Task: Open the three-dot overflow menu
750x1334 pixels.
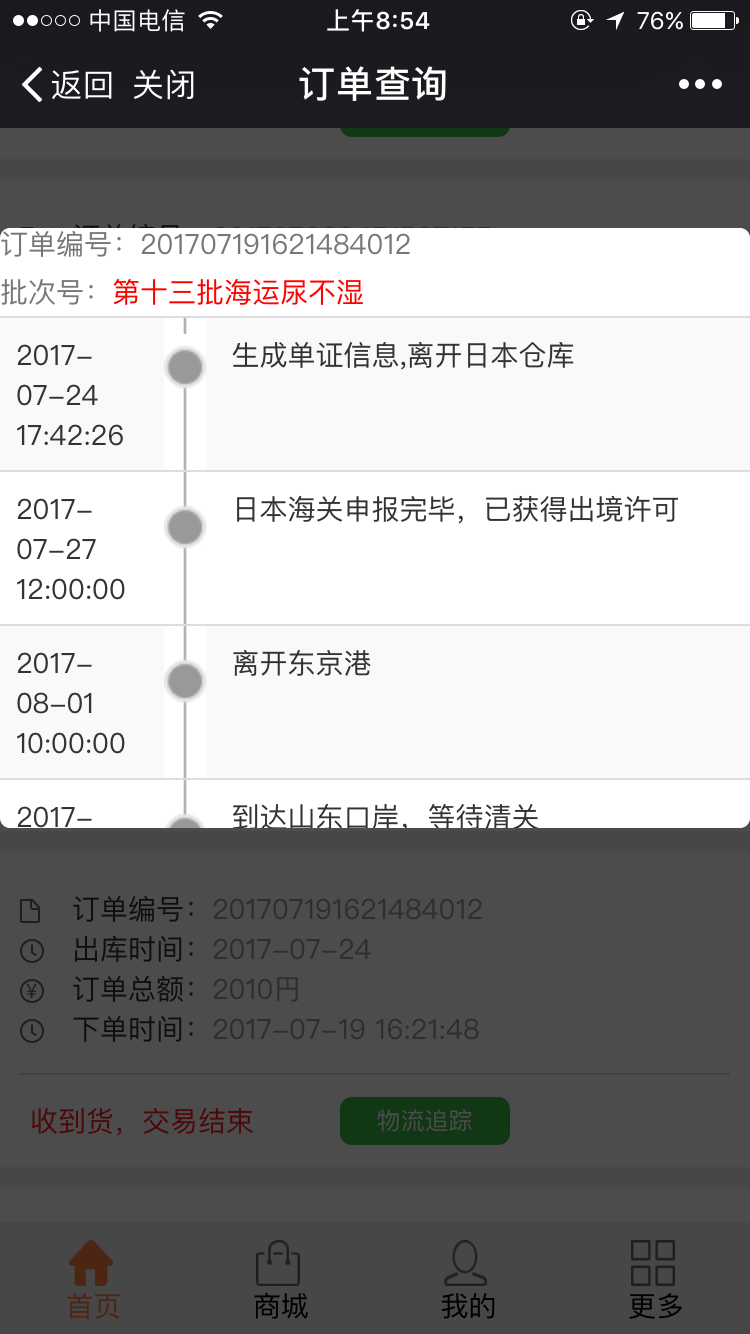Action: (700, 85)
